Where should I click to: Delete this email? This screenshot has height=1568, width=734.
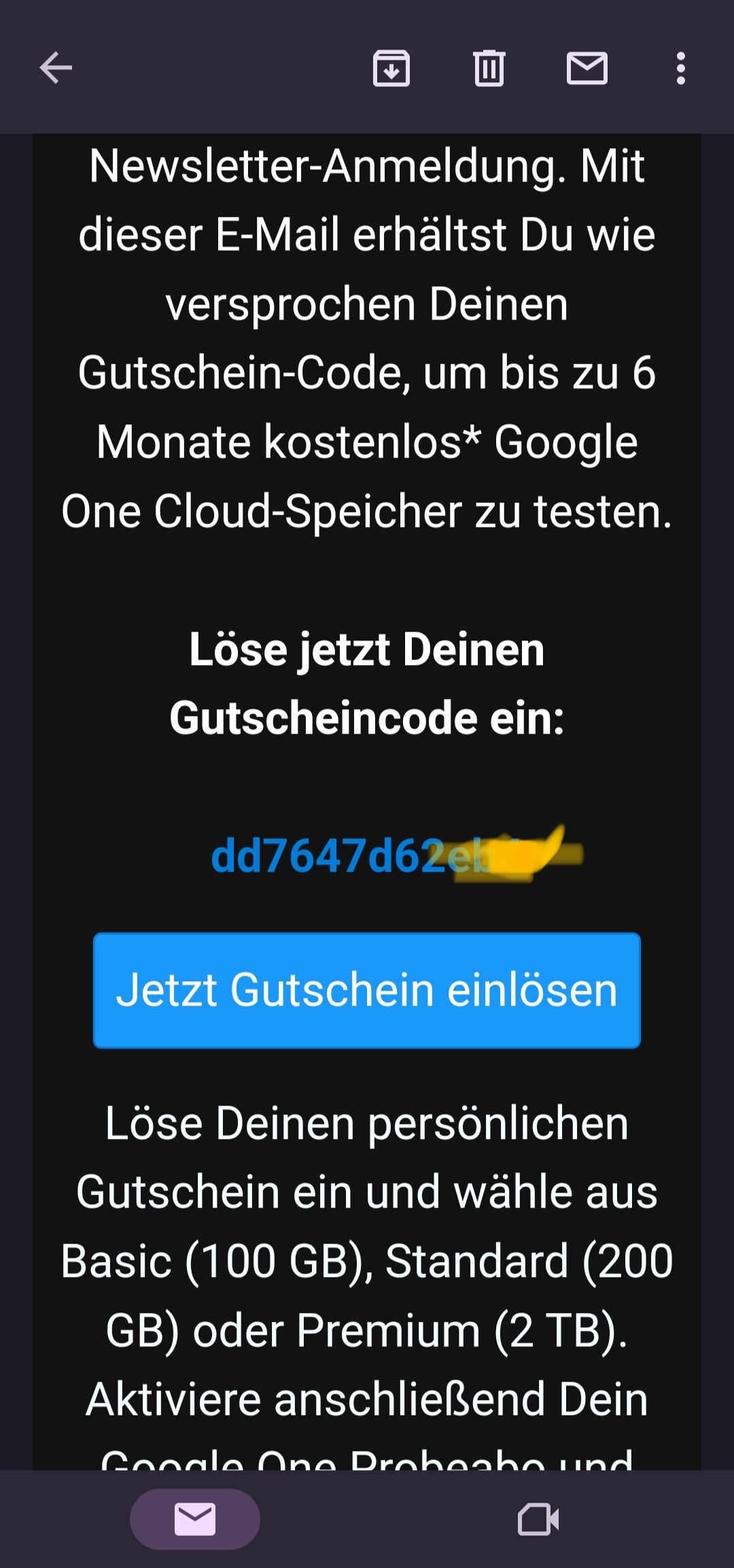click(489, 68)
